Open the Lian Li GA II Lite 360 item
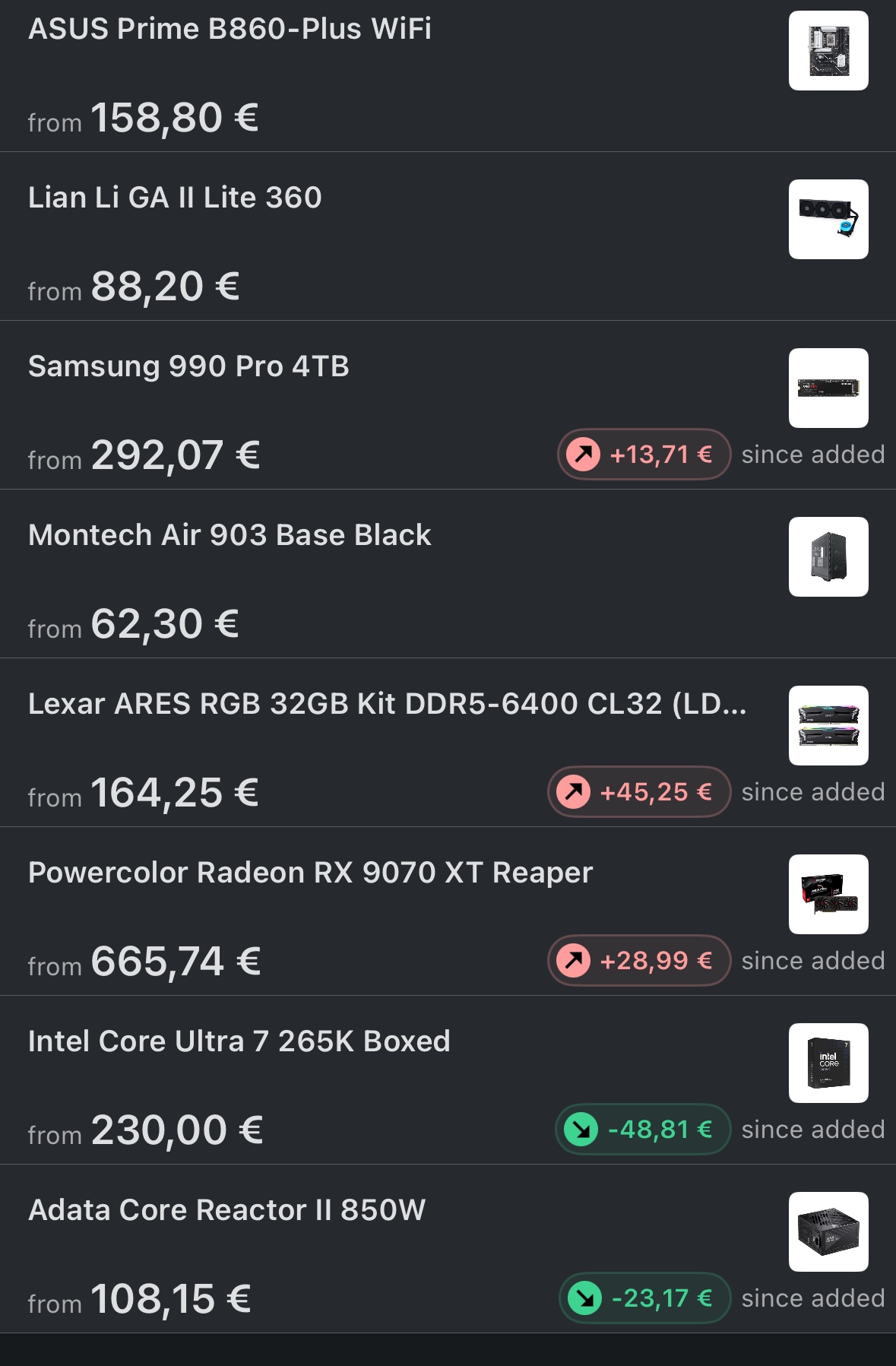Viewport: 896px width, 1366px height. pos(175,198)
